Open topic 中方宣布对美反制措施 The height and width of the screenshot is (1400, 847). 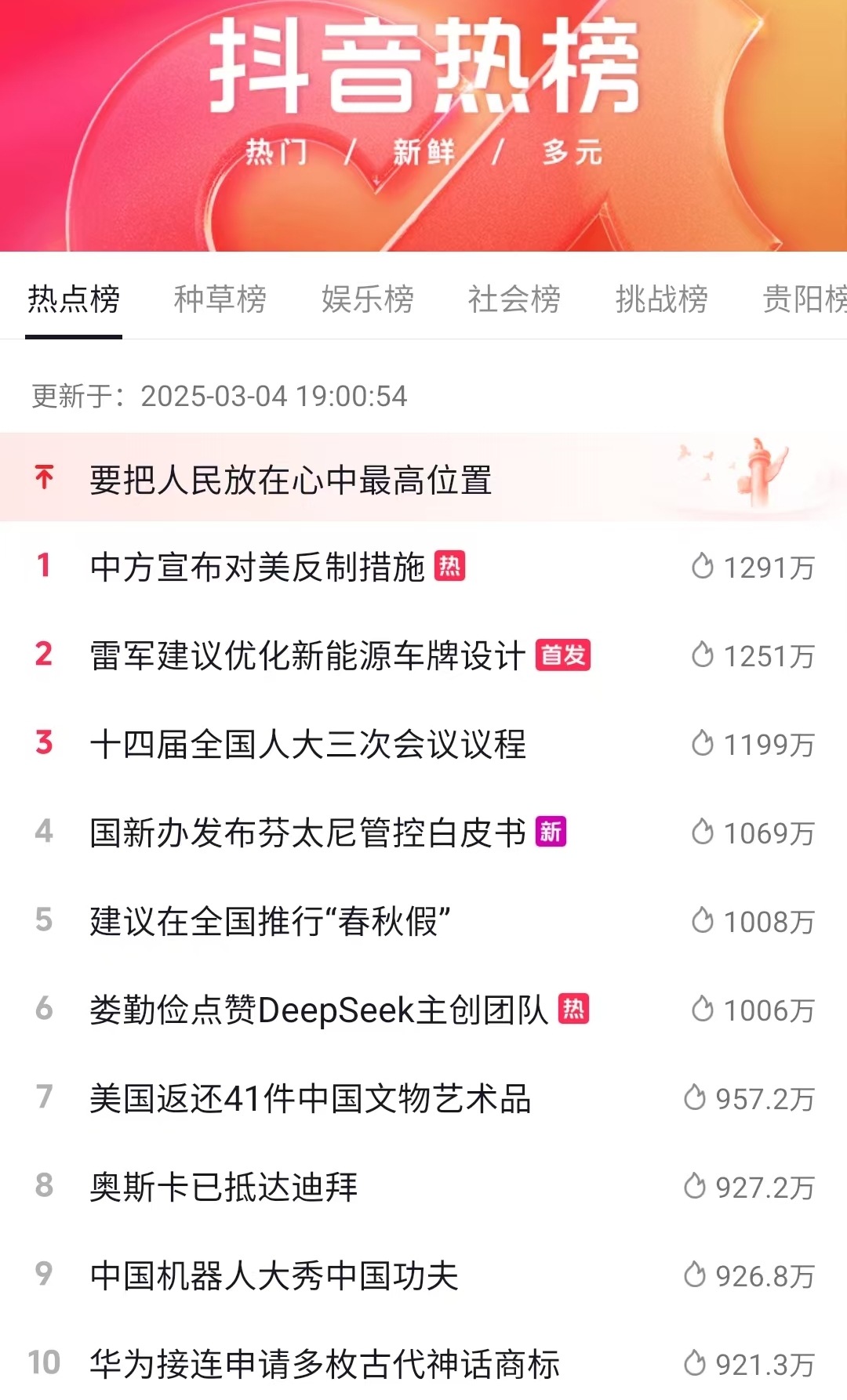(x=258, y=568)
